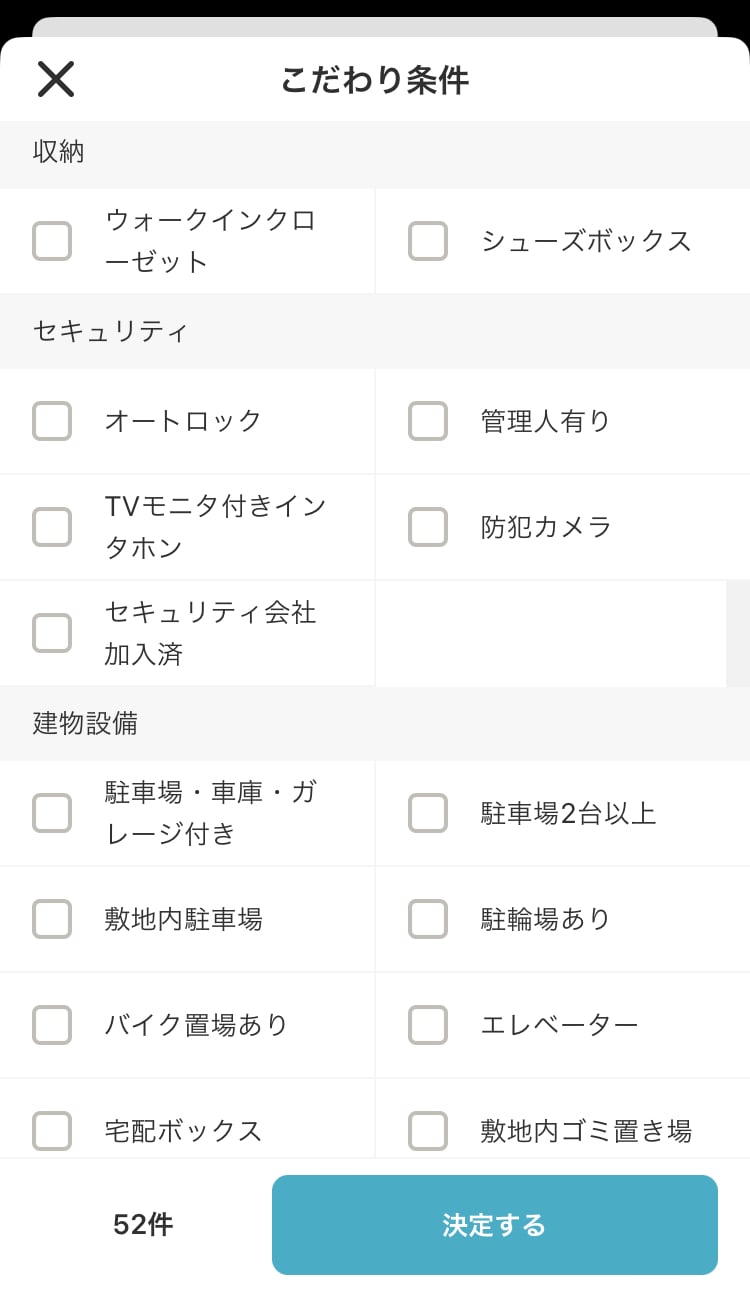
Task: Enable the 敷地内ゴミ置き場 checkbox
Action: click(x=427, y=1130)
